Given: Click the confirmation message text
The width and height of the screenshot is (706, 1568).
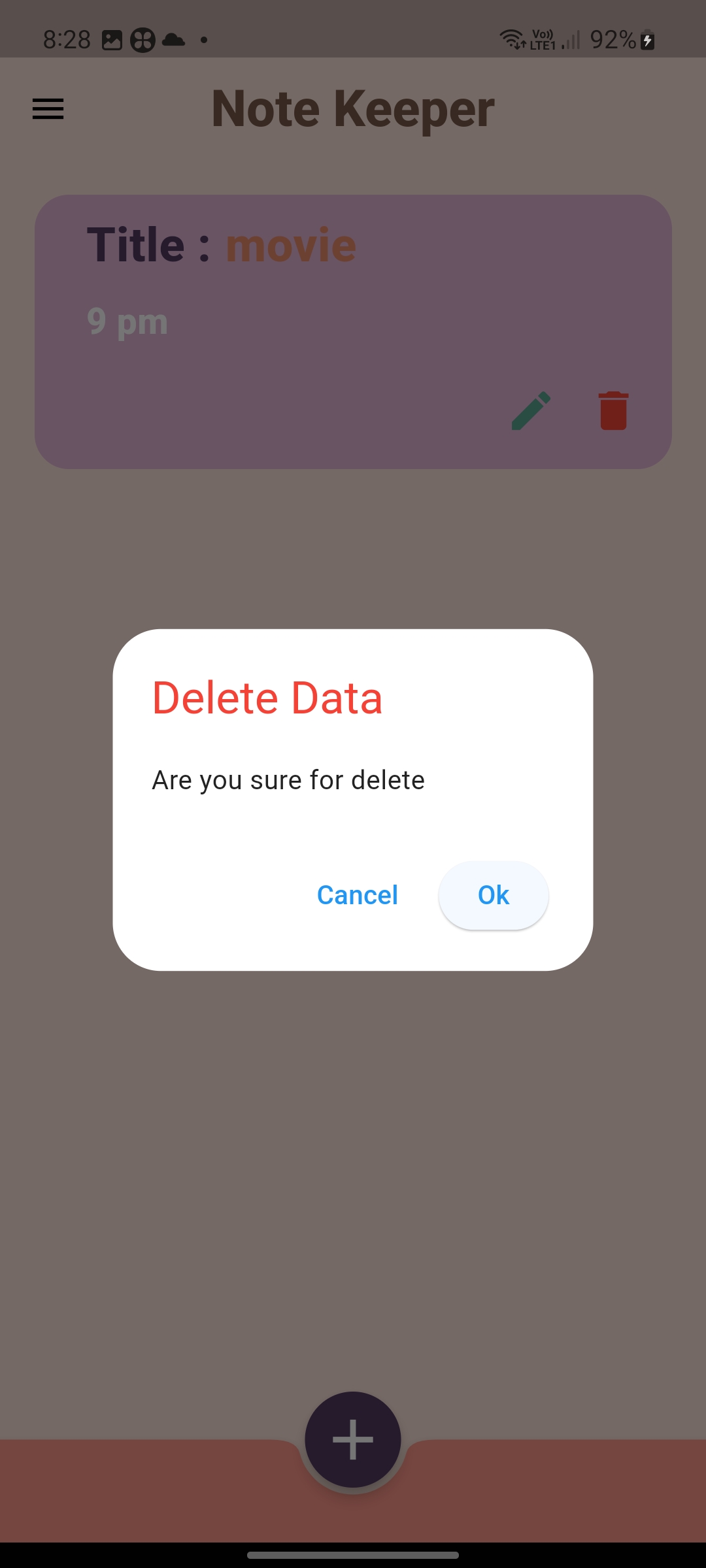Looking at the screenshot, I should [x=288, y=779].
